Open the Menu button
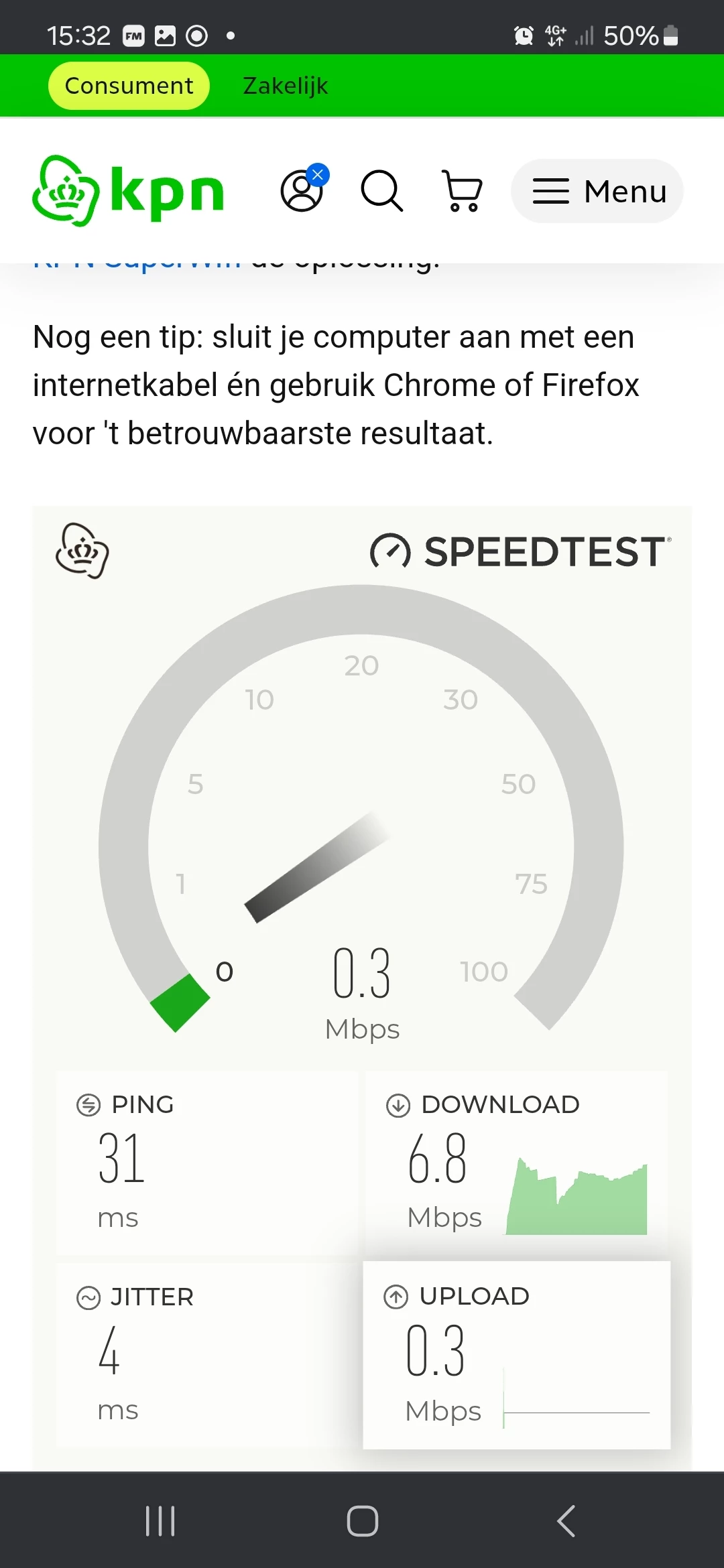Viewport: 724px width, 1568px height. pos(597,191)
